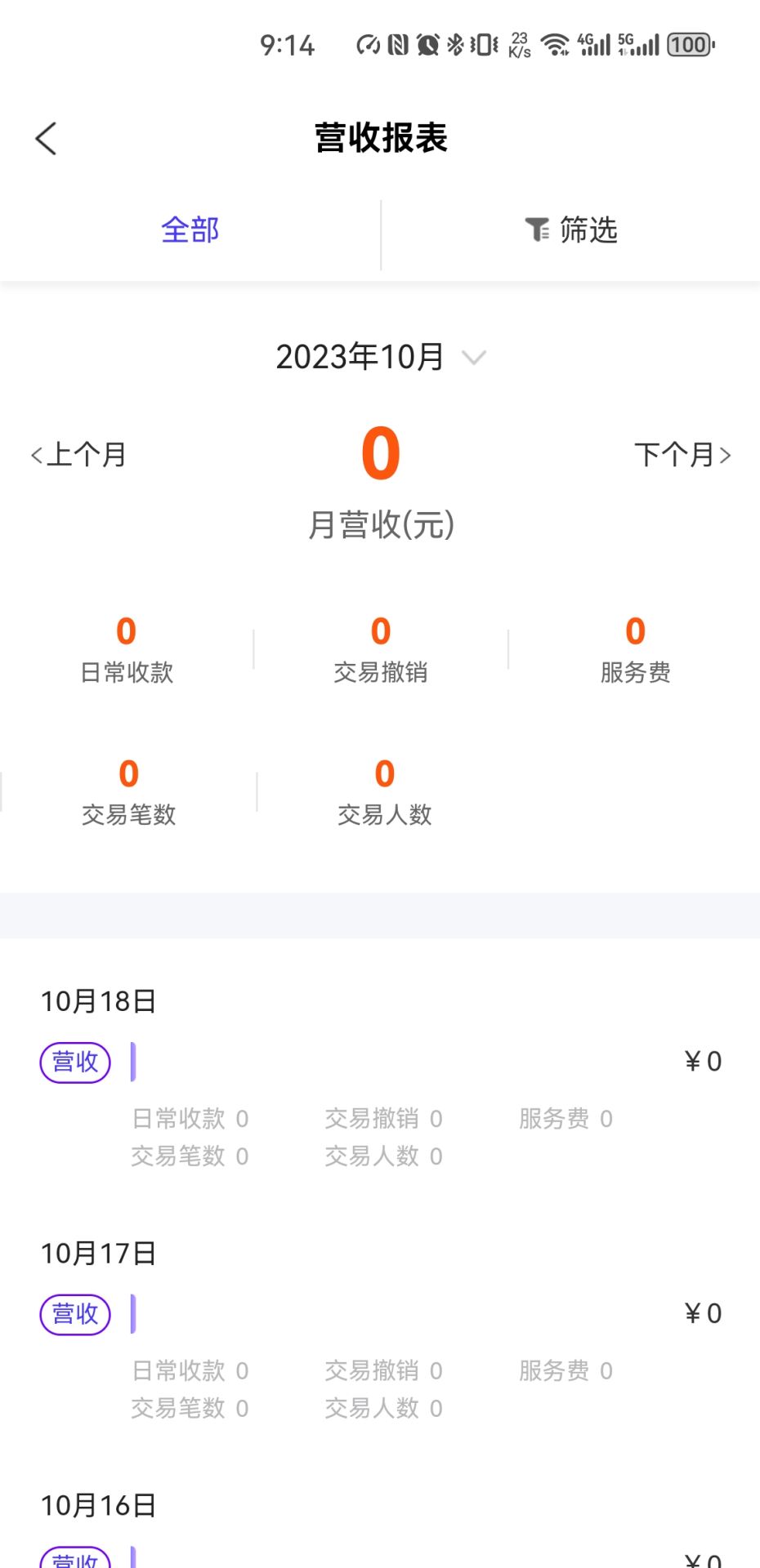Select the 筛选 menu option
The height and width of the screenshot is (1568, 760).
tap(587, 231)
